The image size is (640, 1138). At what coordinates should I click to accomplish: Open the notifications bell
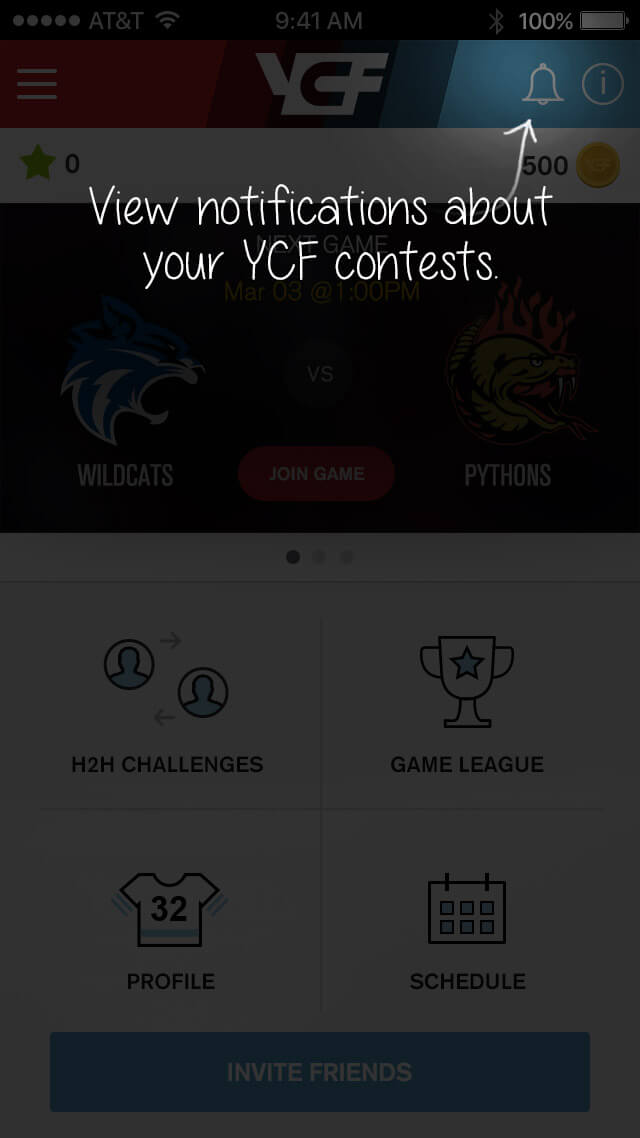click(x=543, y=85)
